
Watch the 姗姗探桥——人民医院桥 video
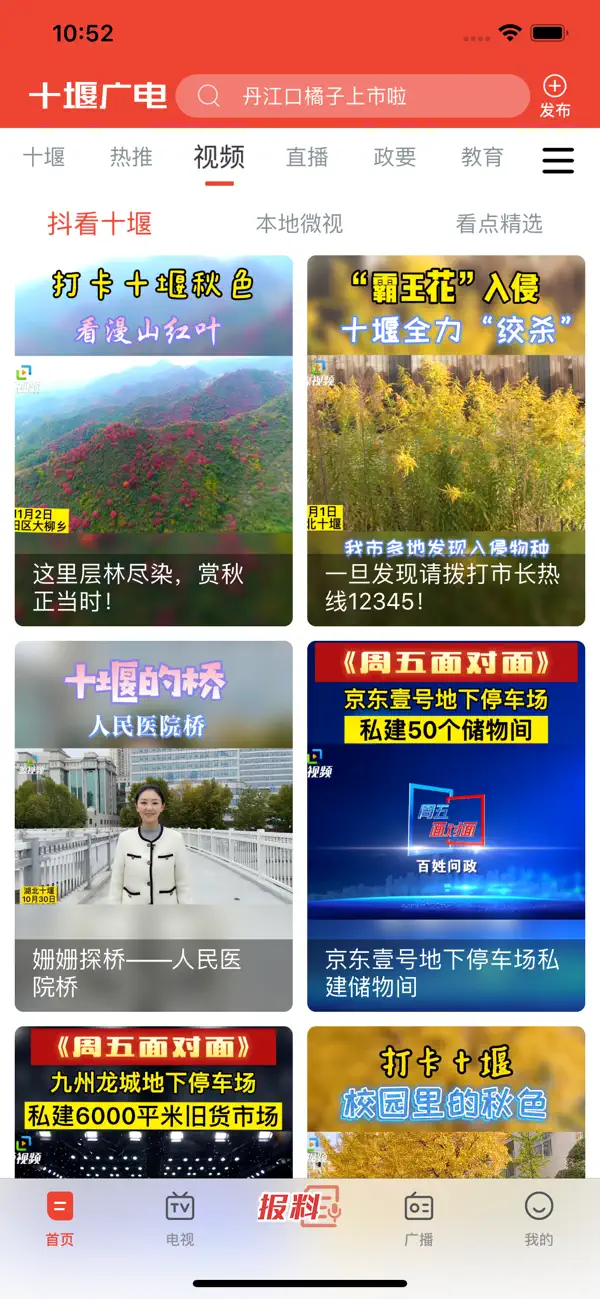point(154,826)
